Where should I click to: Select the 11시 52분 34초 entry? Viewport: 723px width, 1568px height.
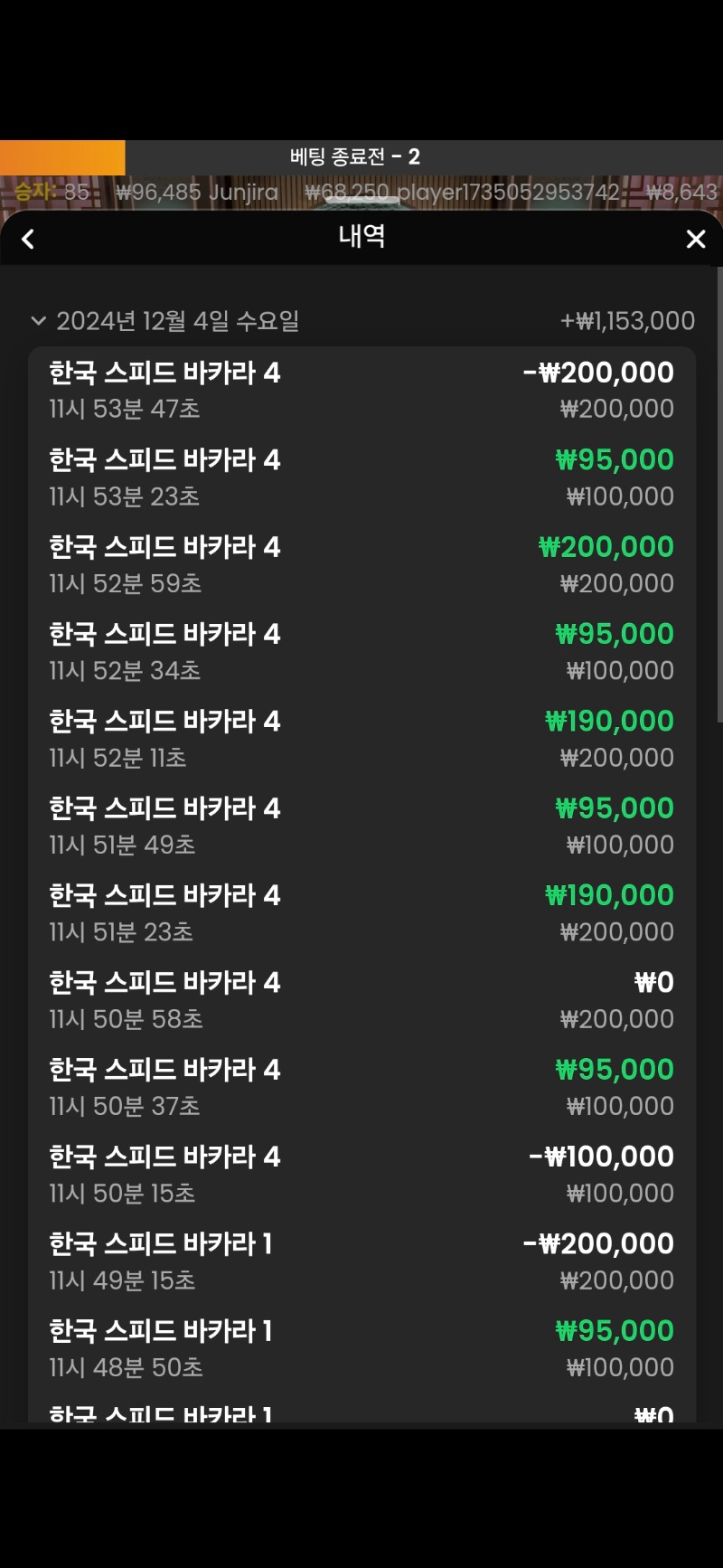point(361,651)
